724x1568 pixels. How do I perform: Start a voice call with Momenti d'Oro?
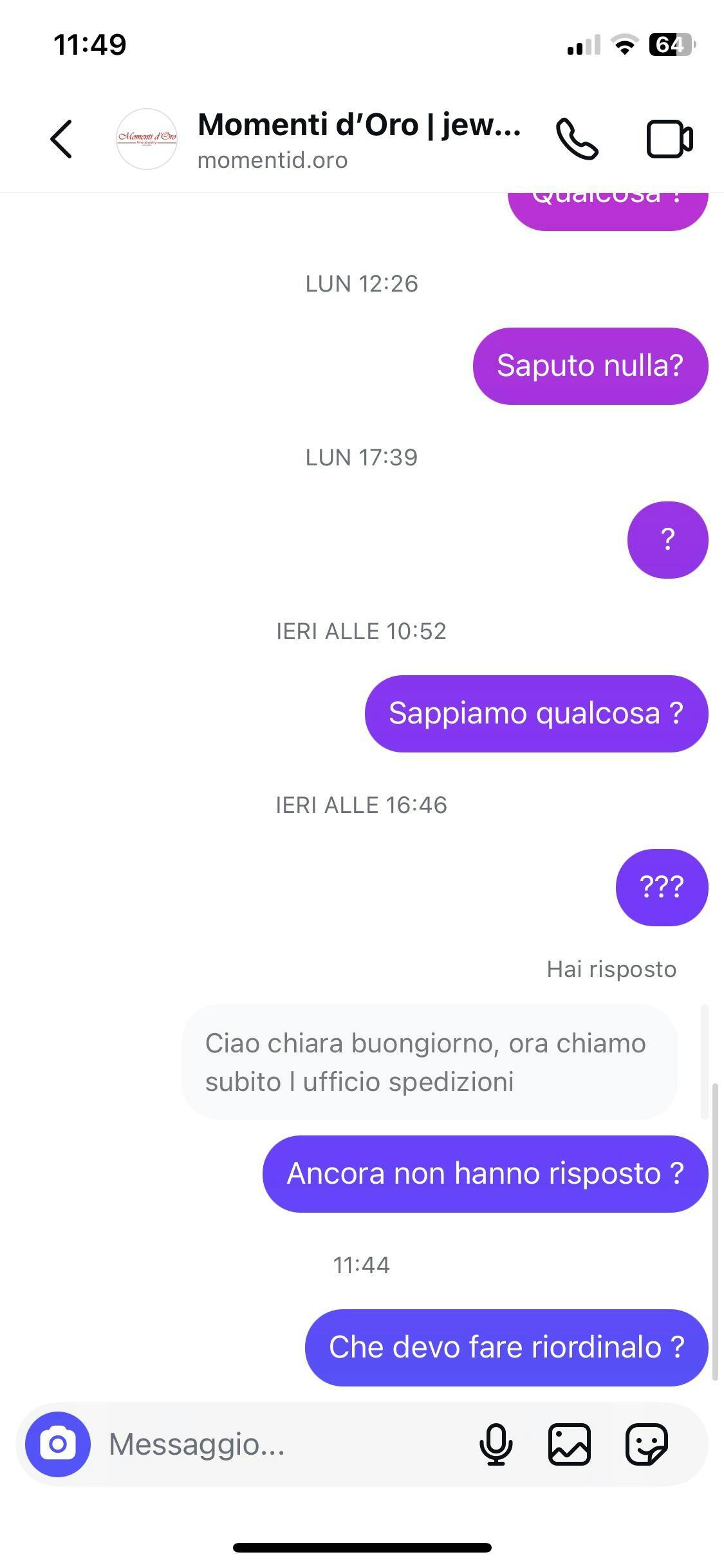coord(577,138)
